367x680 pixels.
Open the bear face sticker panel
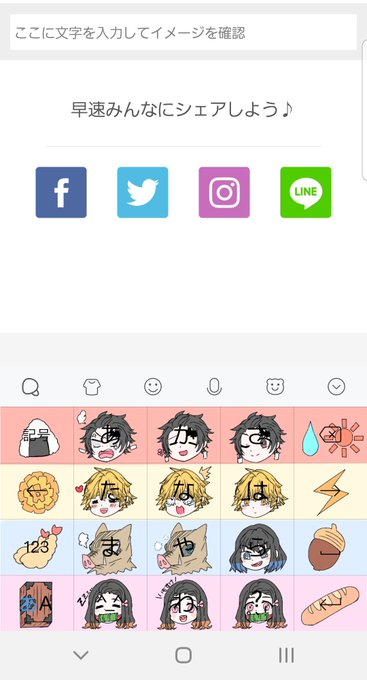(275, 386)
